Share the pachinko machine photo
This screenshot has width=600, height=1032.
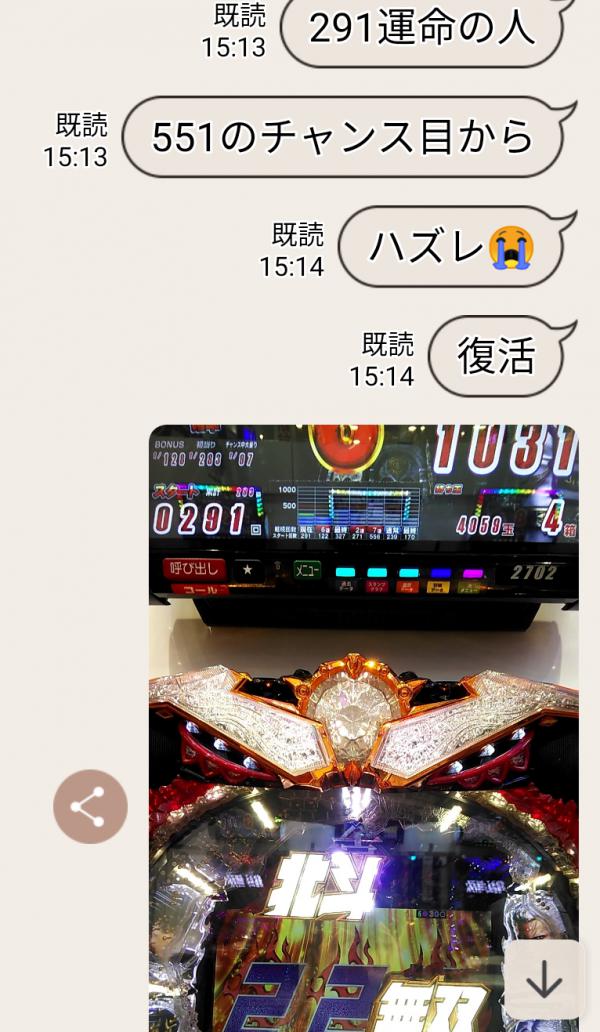pos(90,806)
